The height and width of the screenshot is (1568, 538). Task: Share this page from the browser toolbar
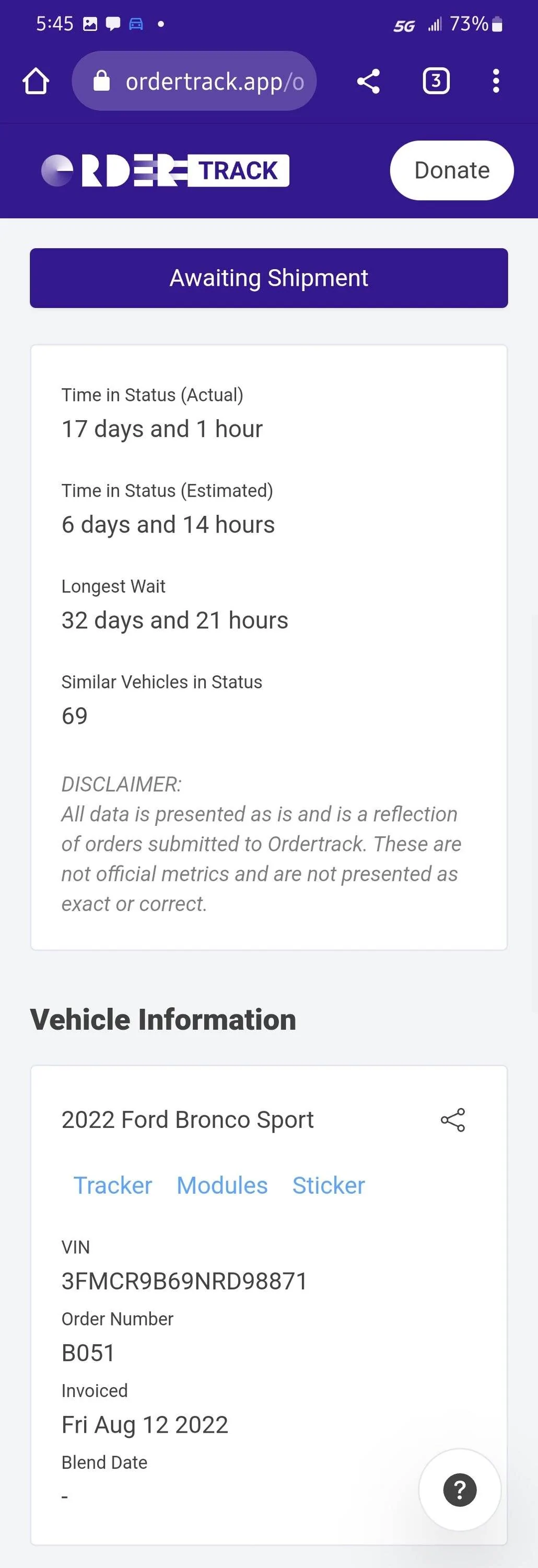pyautogui.click(x=368, y=81)
